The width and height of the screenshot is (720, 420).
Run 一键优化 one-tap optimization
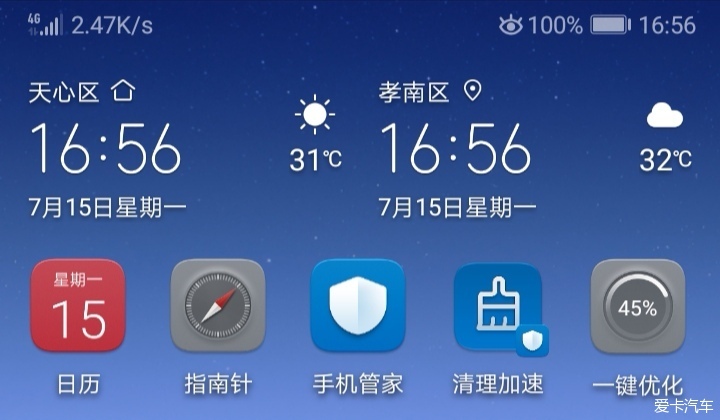(638, 308)
